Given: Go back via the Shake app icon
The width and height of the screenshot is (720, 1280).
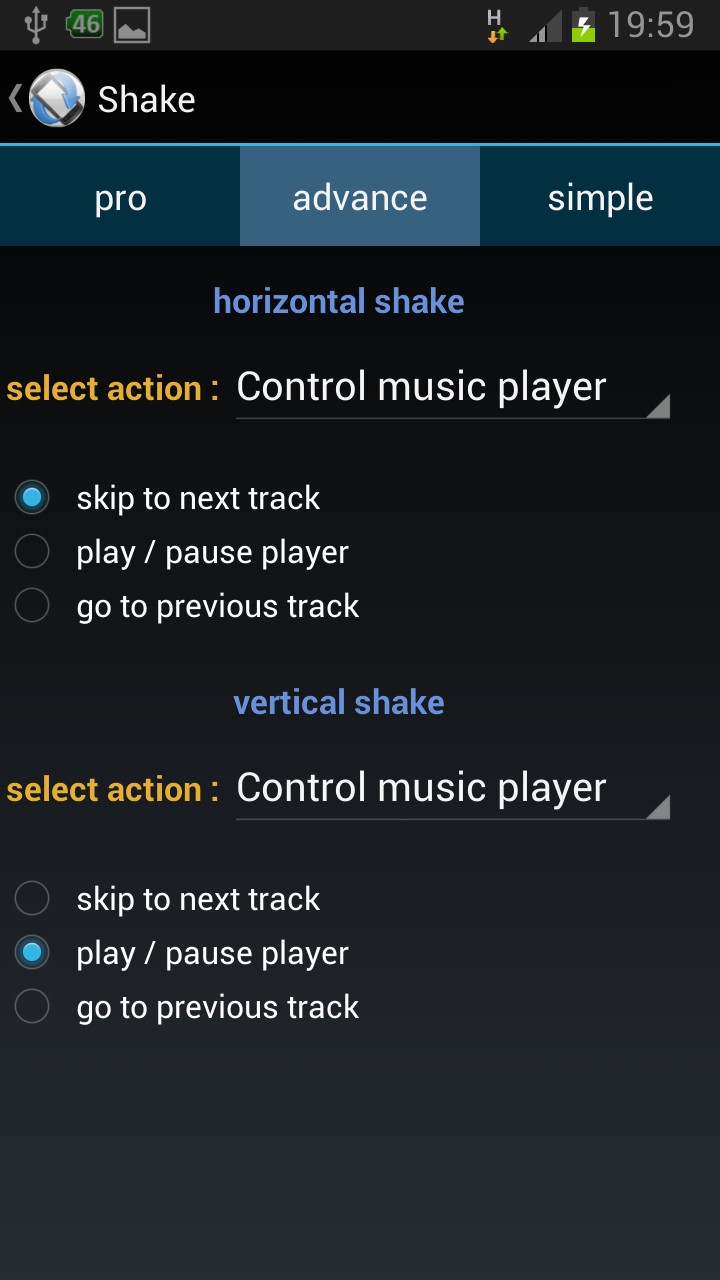Looking at the screenshot, I should point(55,98).
